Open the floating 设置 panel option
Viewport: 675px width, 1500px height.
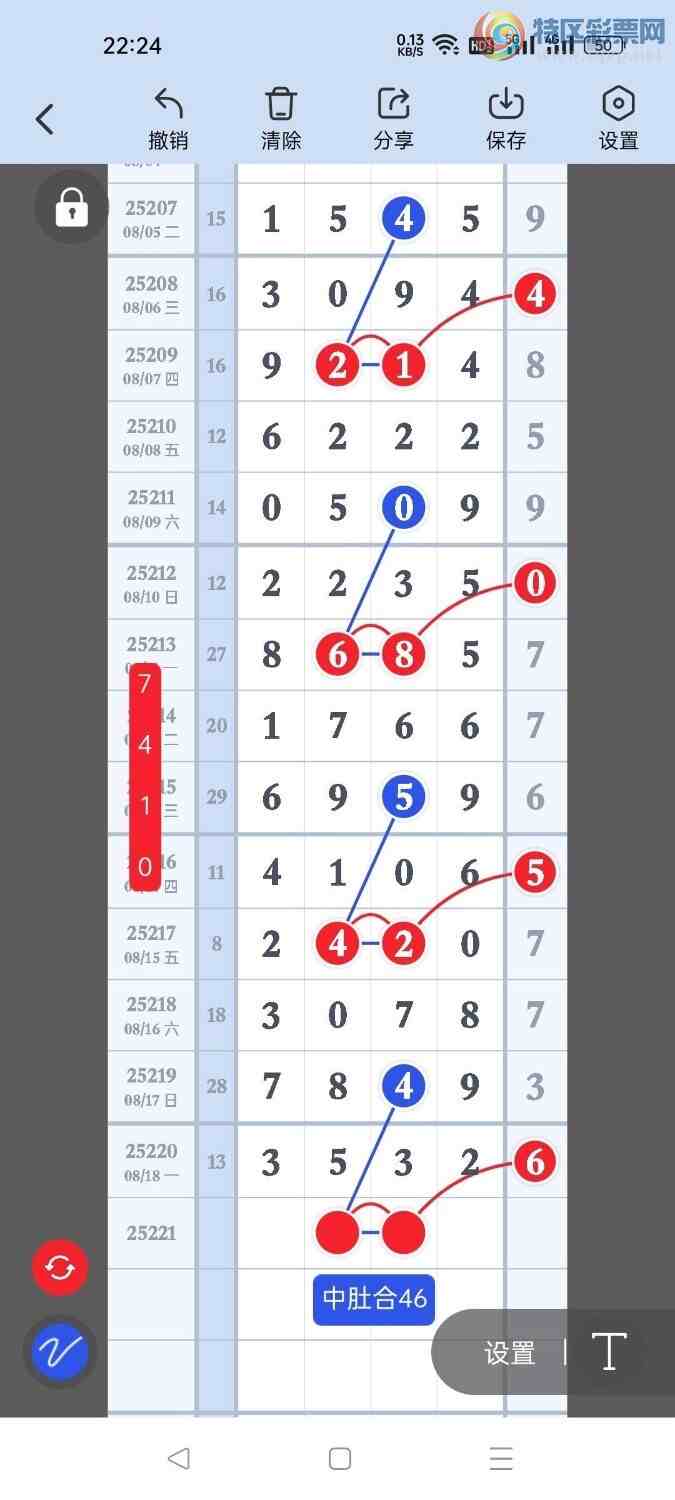(510, 1353)
